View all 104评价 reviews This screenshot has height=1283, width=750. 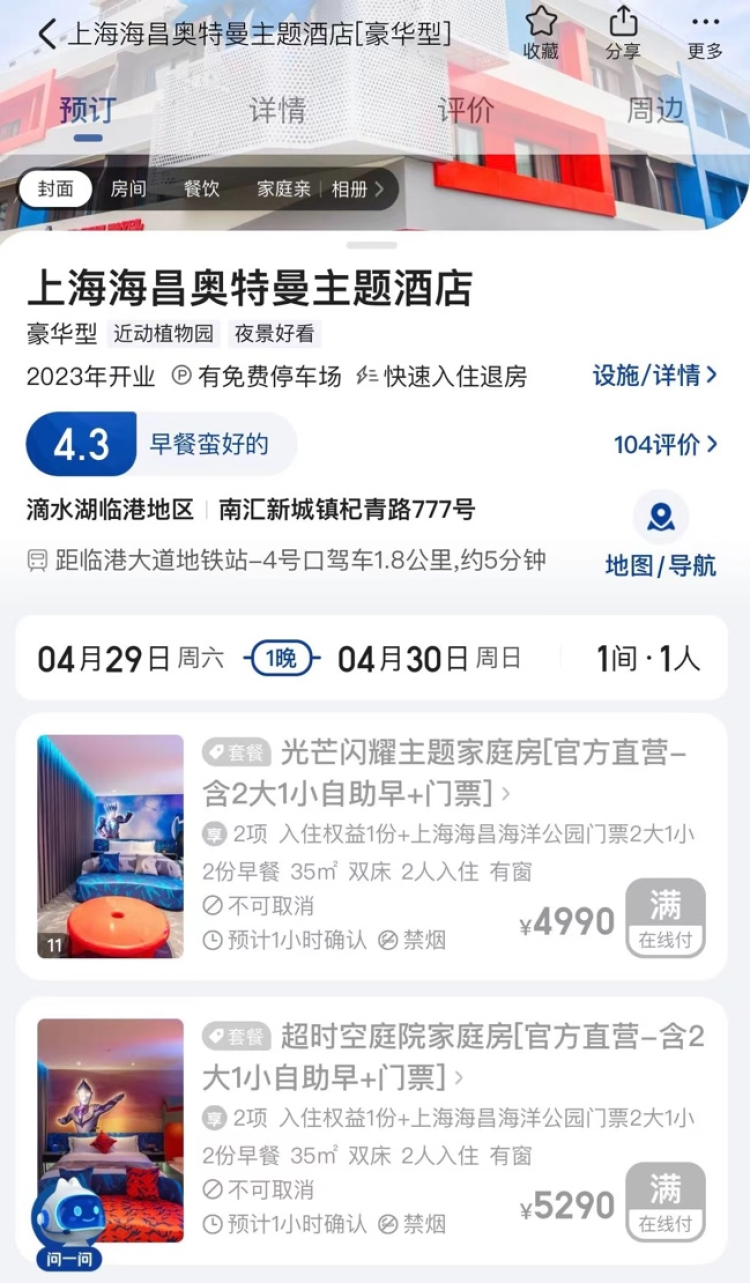(x=665, y=445)
